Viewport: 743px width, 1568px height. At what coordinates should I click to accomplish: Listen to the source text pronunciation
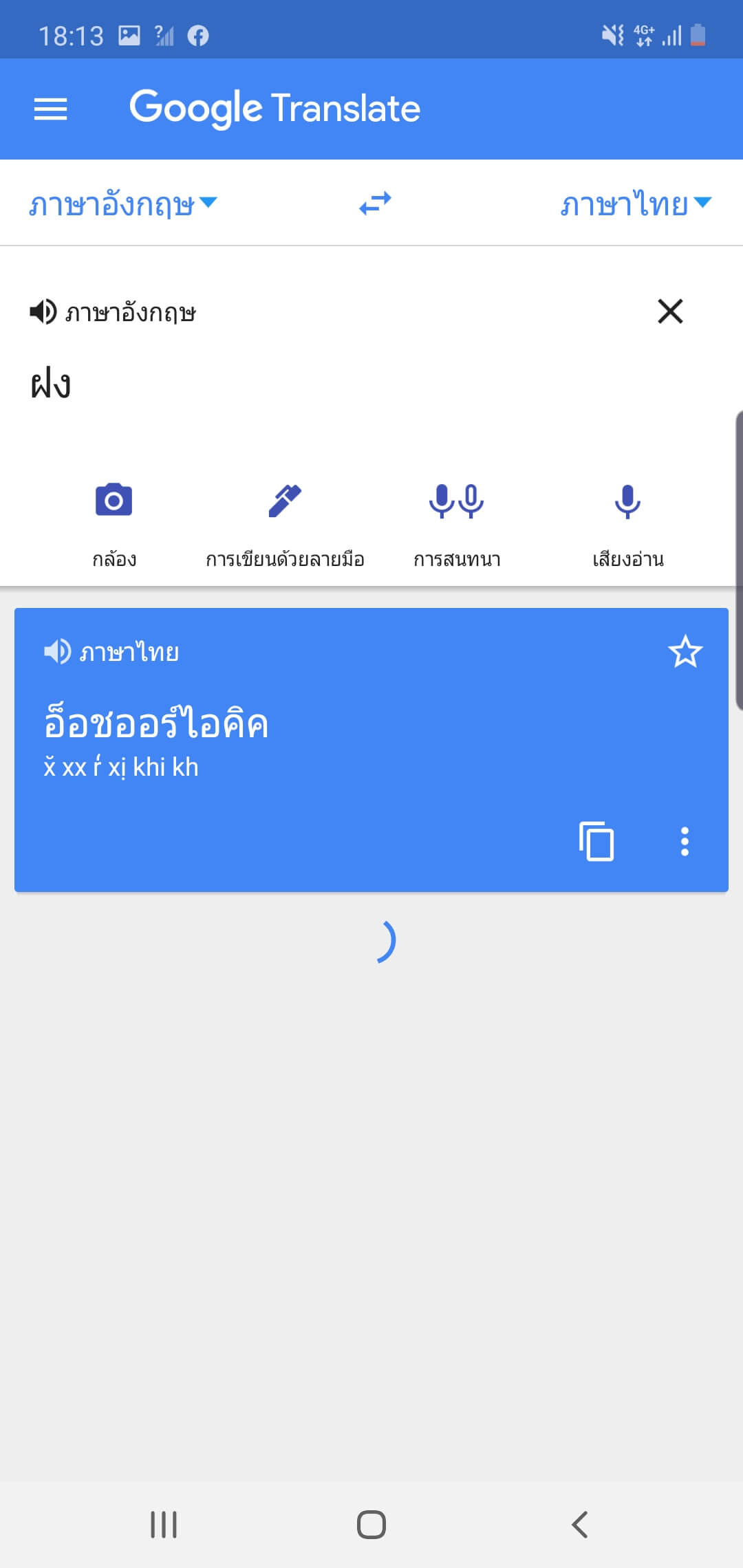coord(43,312)
